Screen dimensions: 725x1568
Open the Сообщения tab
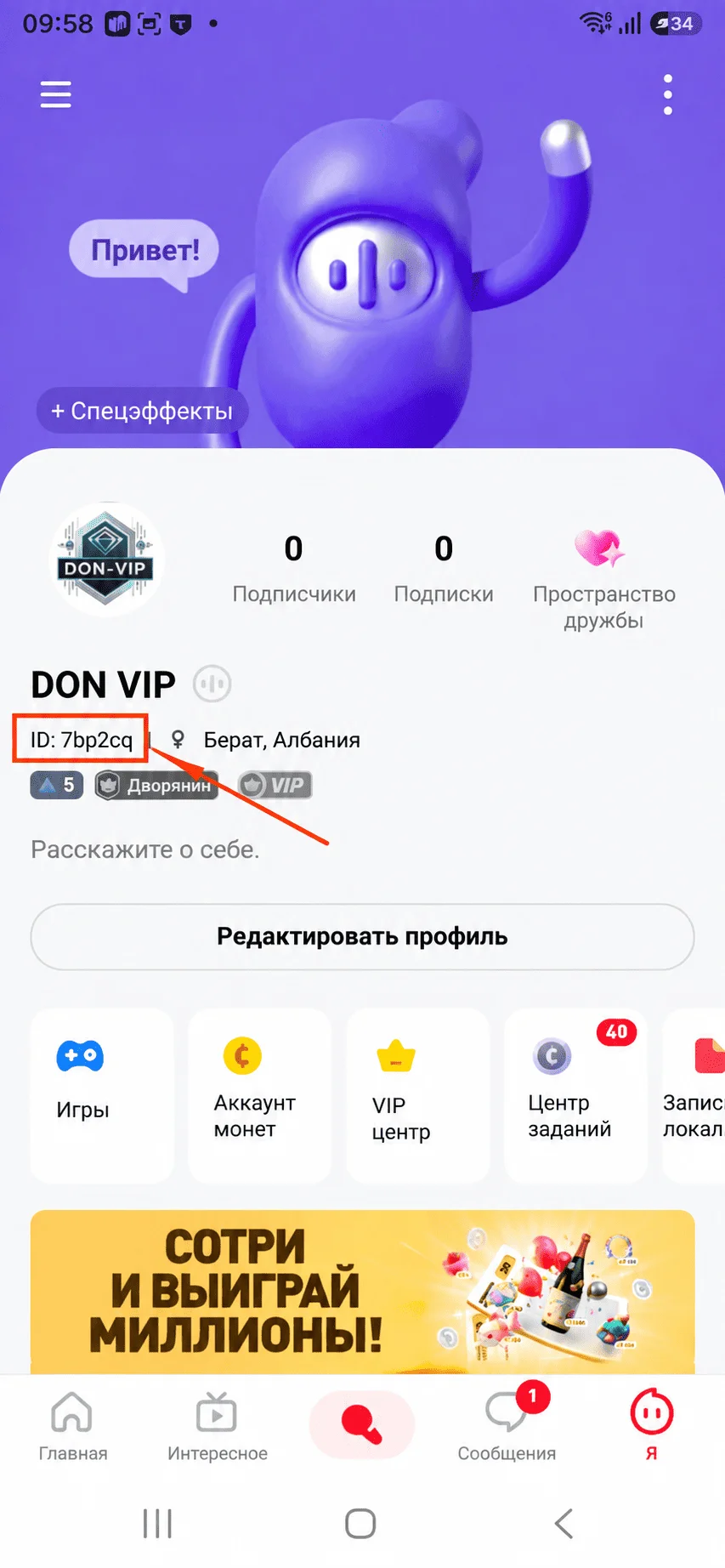[507, 1427]
